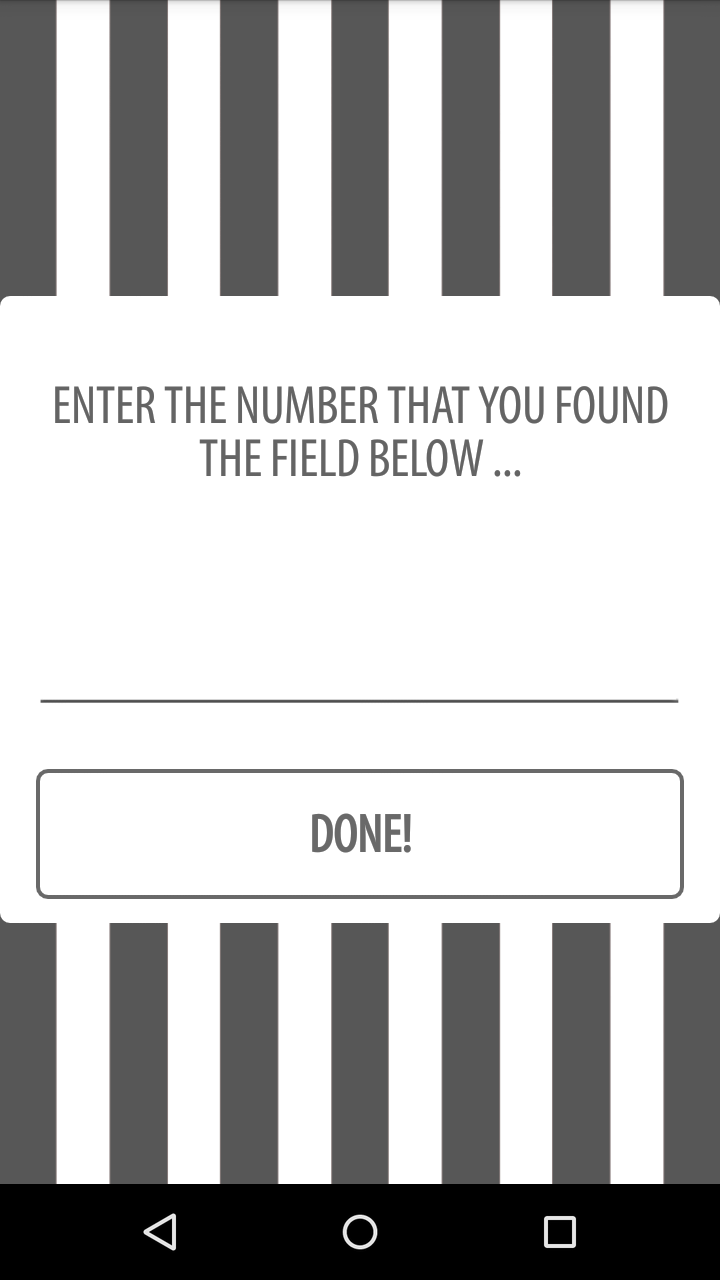Go back using the navigation bar
The width and height of the screenshot is (720, 1280).
point(160,1232)
